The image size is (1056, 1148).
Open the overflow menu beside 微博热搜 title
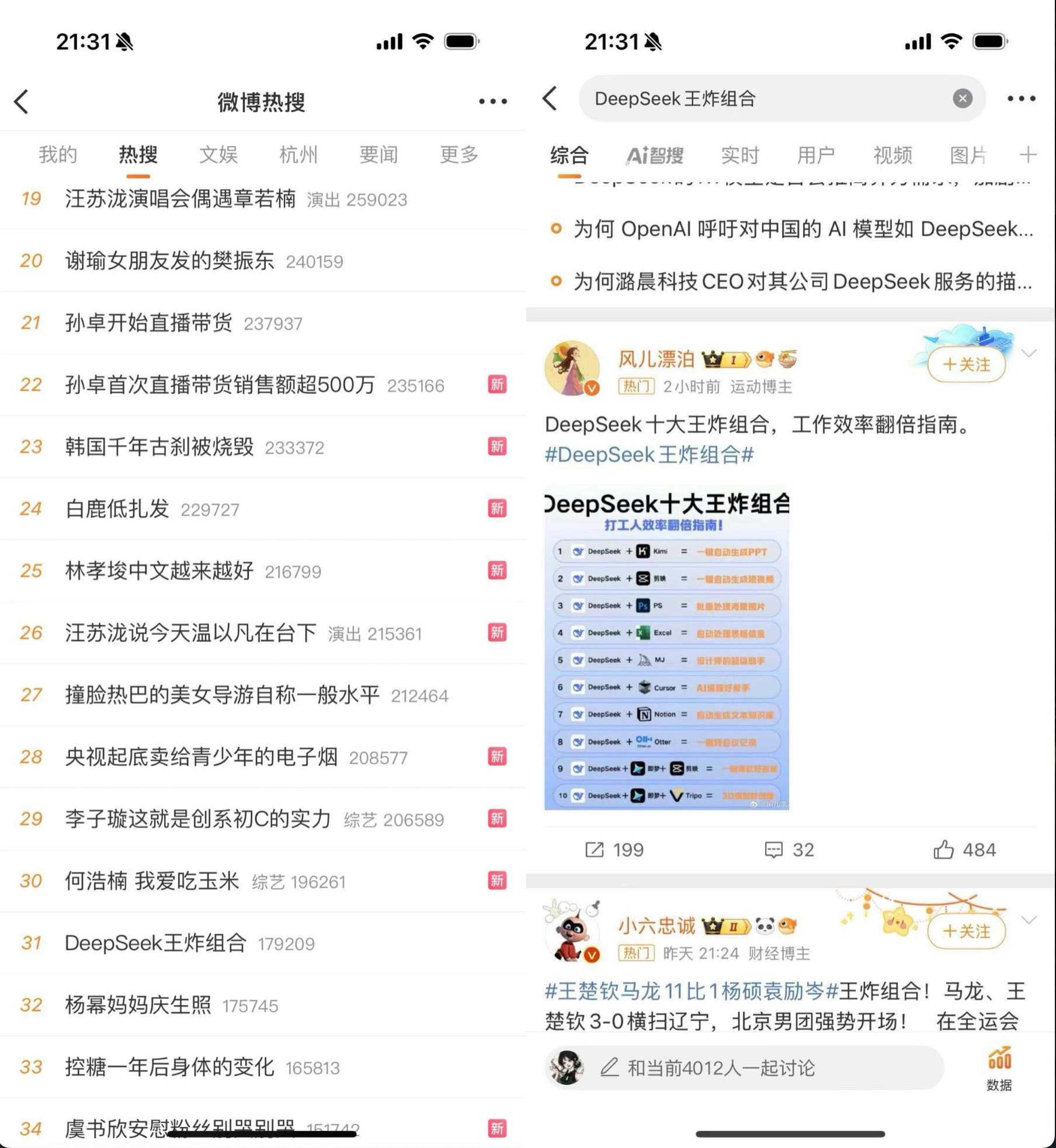(x=492, y=102)
